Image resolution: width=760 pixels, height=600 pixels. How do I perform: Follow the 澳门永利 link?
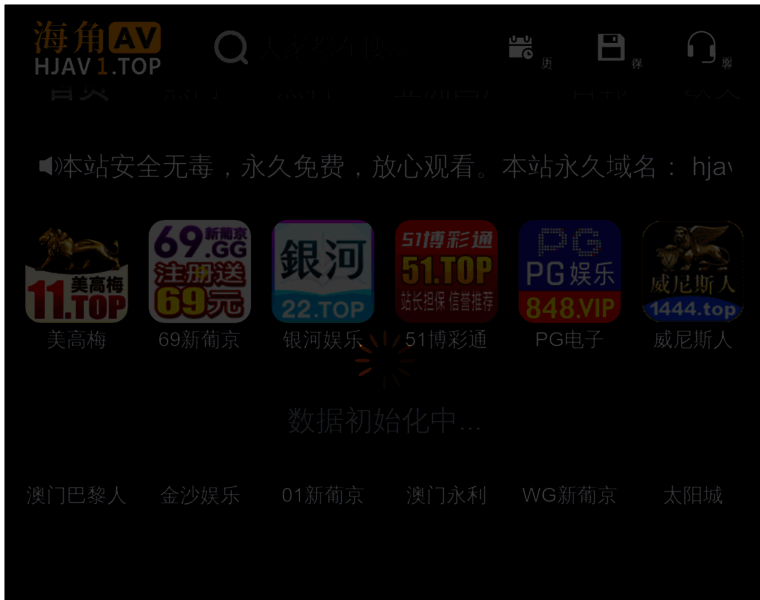tap(446, 495)
